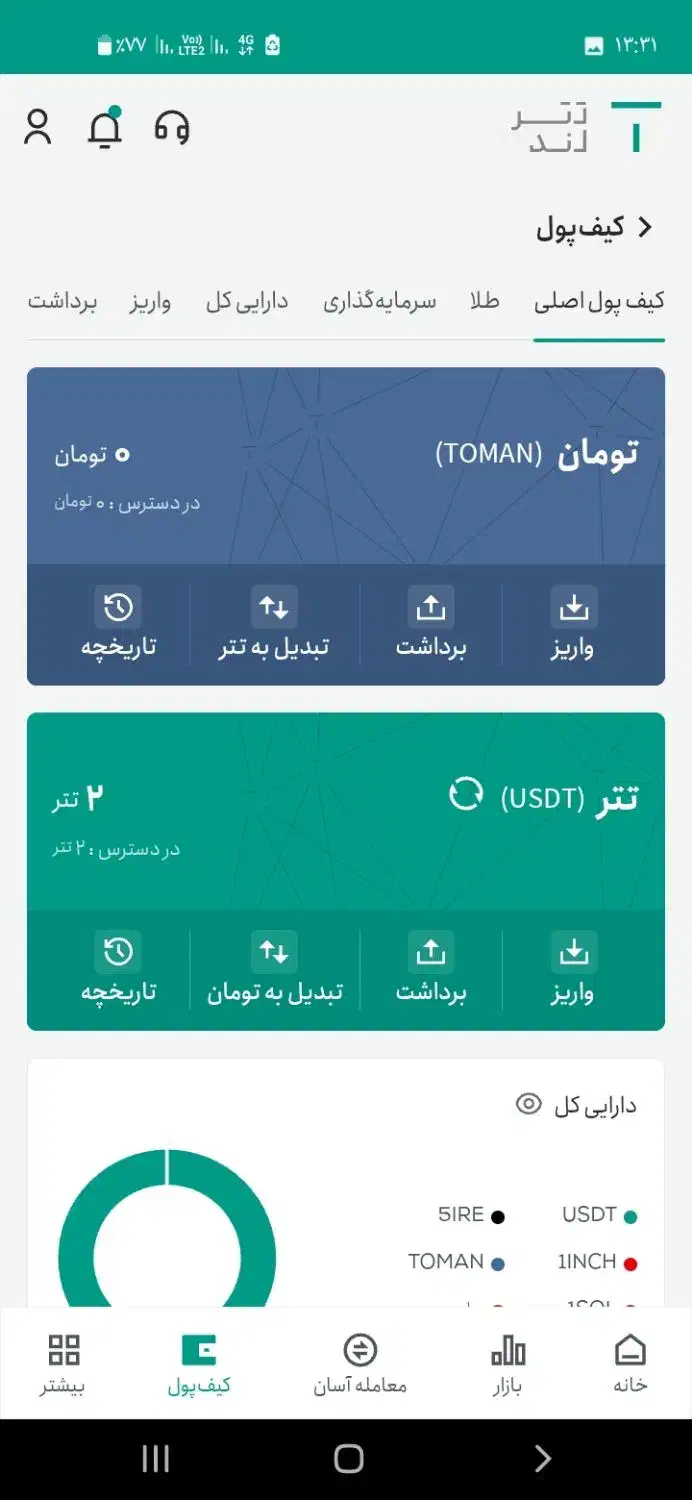This screenshot has width=692, height=1500.
Task: Switch to the دارایی کل tab
Action: pyautogui.click(x=247, y=301)
